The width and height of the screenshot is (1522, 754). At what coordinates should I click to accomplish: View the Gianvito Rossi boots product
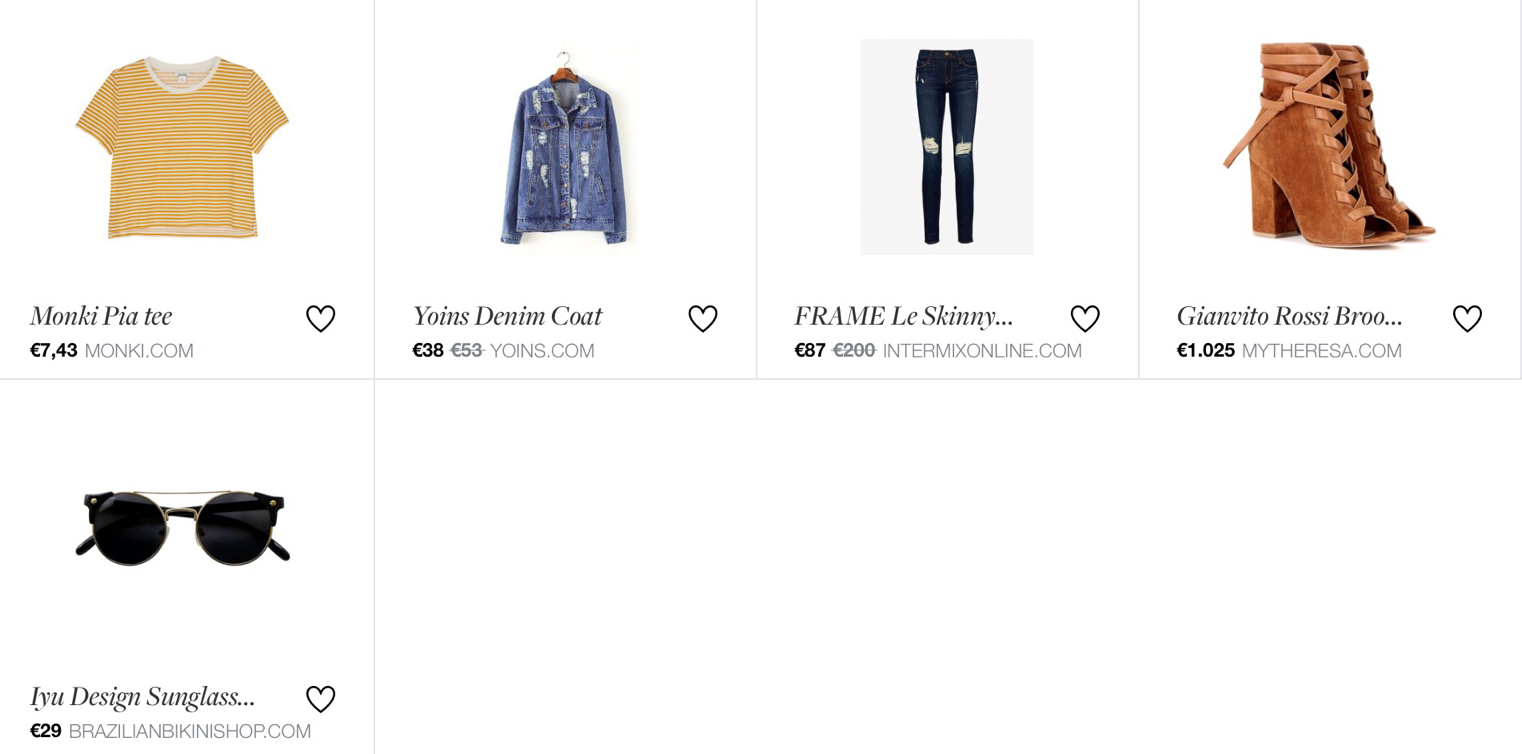[1288, 316]
